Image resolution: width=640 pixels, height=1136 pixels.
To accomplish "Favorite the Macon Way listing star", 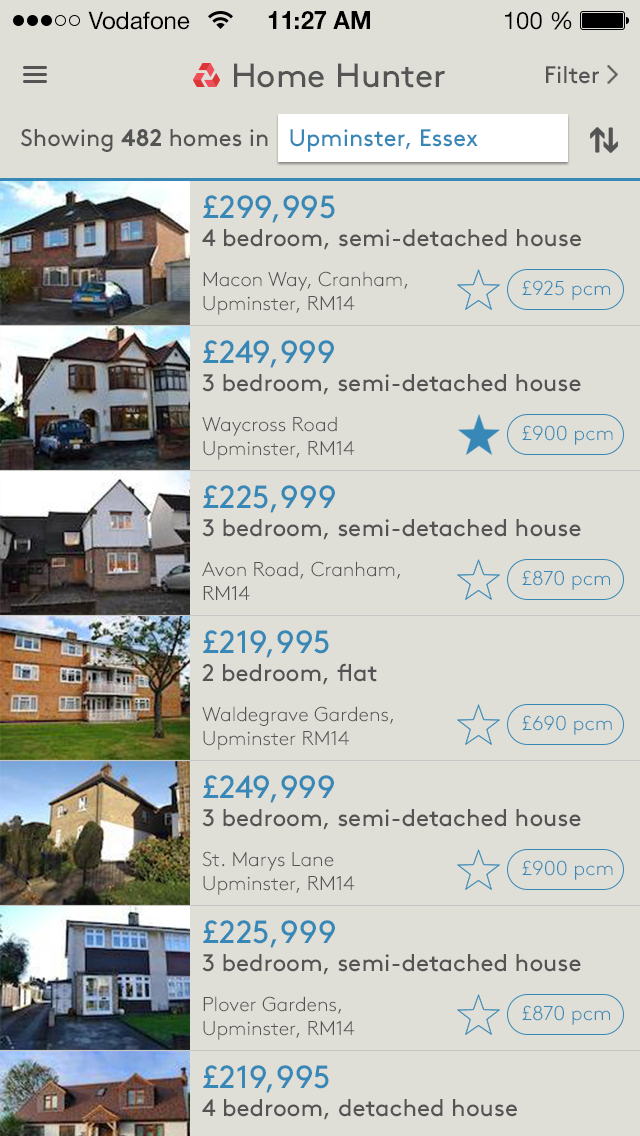I will pos(478,290).
